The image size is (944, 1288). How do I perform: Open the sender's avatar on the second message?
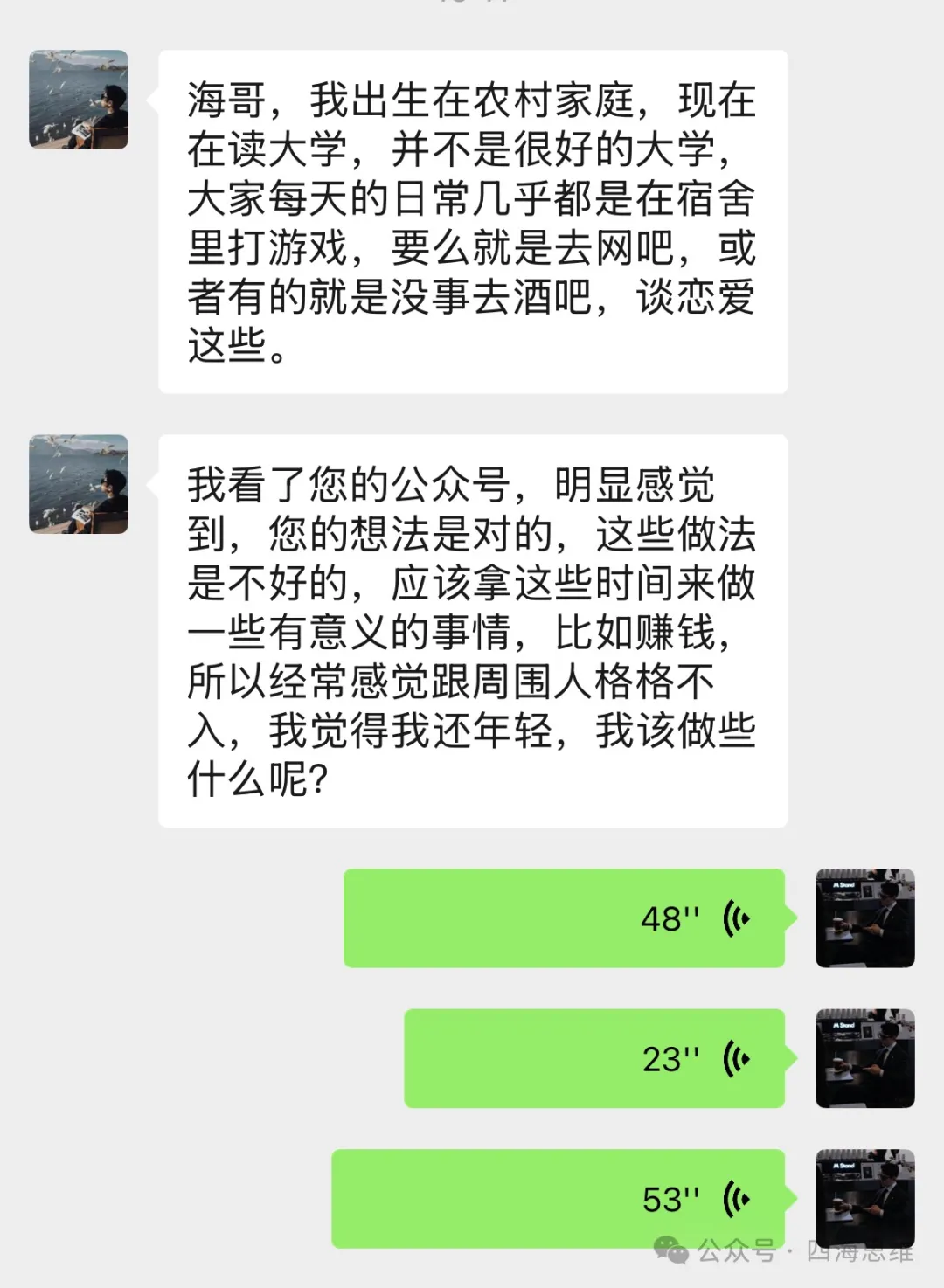80,486
